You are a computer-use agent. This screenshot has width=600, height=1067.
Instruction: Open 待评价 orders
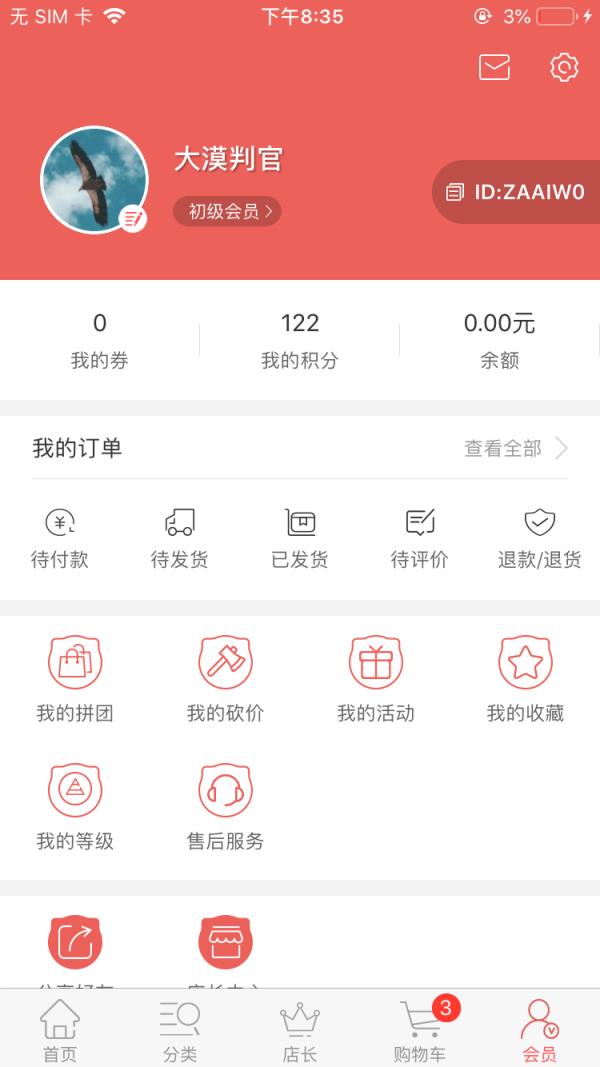419,538
